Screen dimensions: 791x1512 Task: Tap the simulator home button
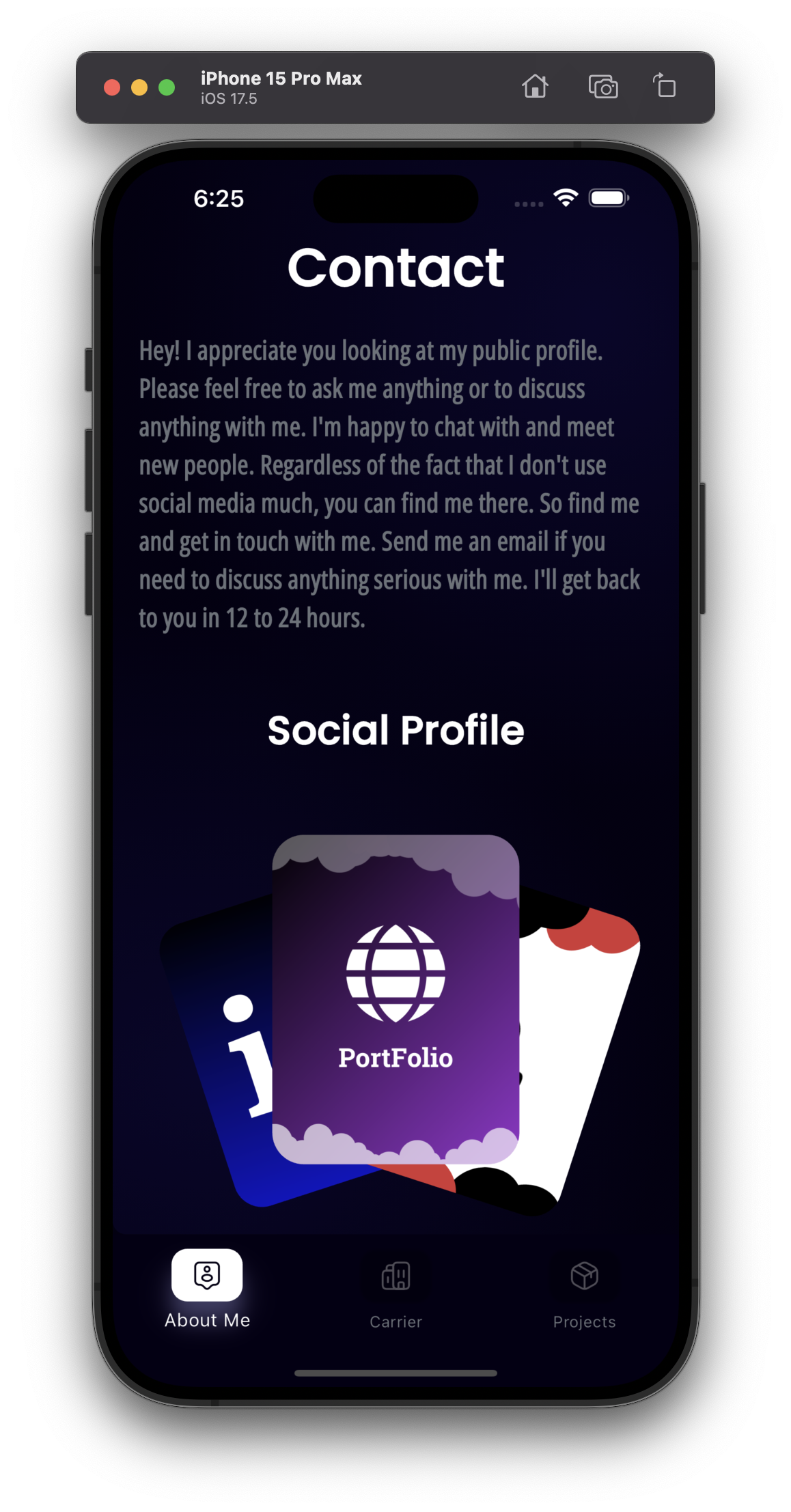pos(535,87)
